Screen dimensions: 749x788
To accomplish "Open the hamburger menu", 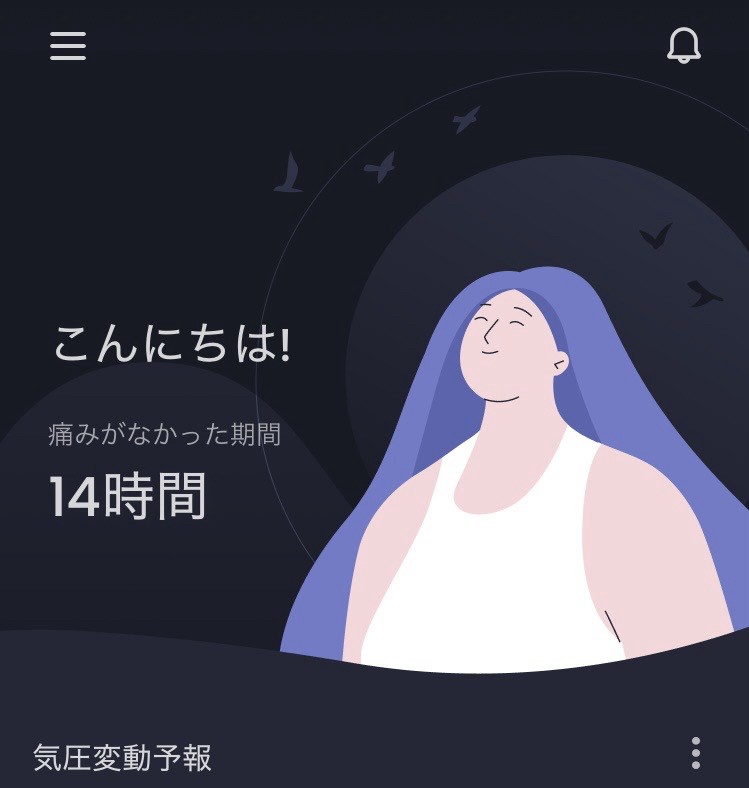I will point(68,46).
